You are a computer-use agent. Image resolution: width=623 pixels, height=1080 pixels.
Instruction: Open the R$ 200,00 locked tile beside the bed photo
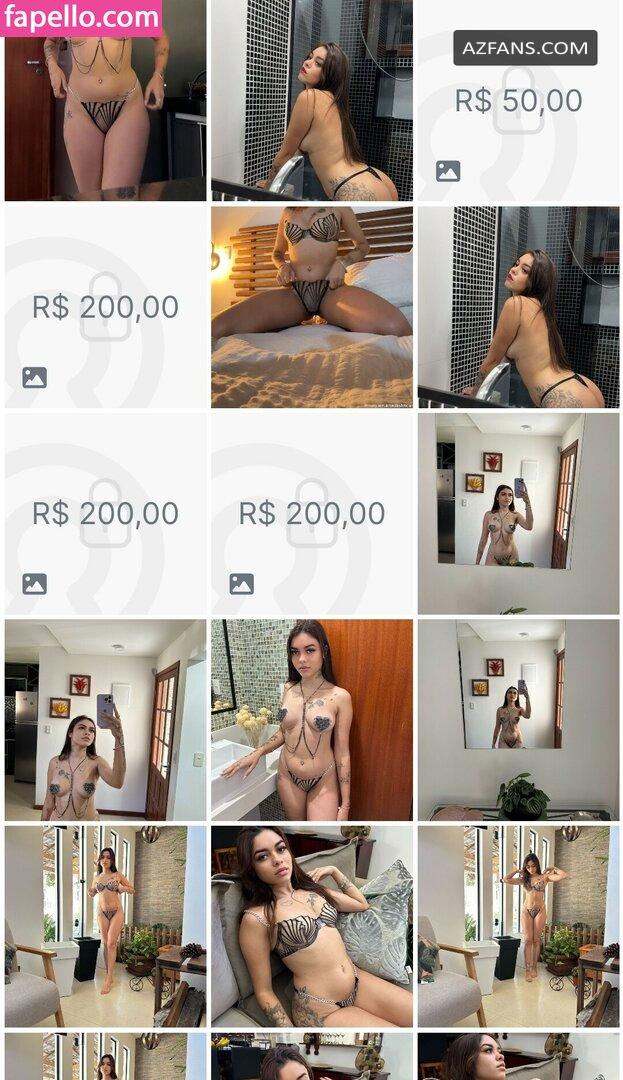pos(105,307)
